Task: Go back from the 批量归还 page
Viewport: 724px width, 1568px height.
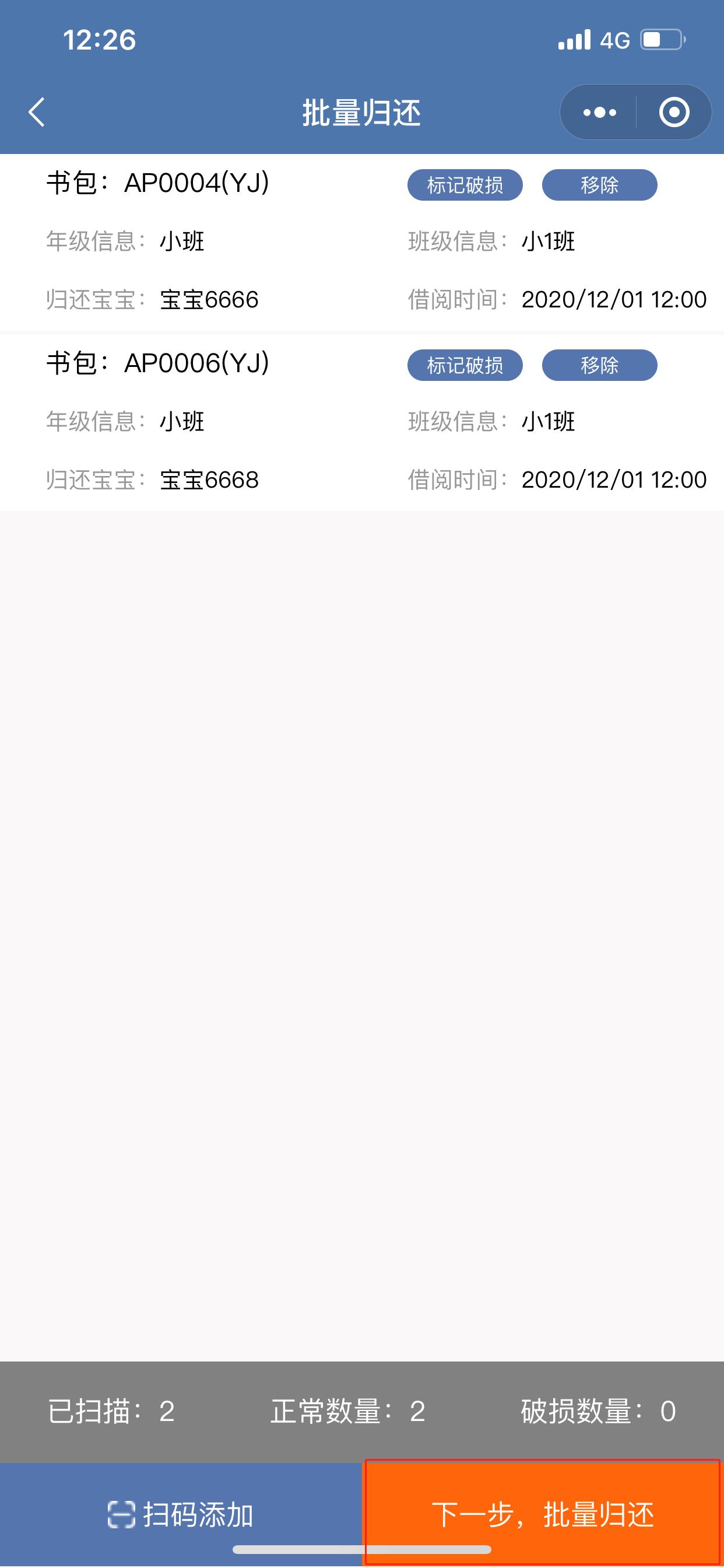Action: coord(37,113)
